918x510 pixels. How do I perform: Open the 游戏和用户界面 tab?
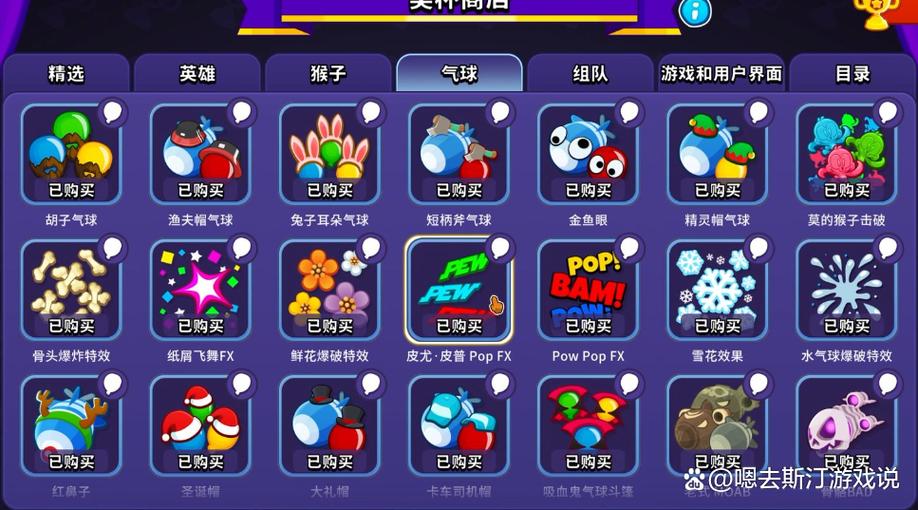click(721, 74)
